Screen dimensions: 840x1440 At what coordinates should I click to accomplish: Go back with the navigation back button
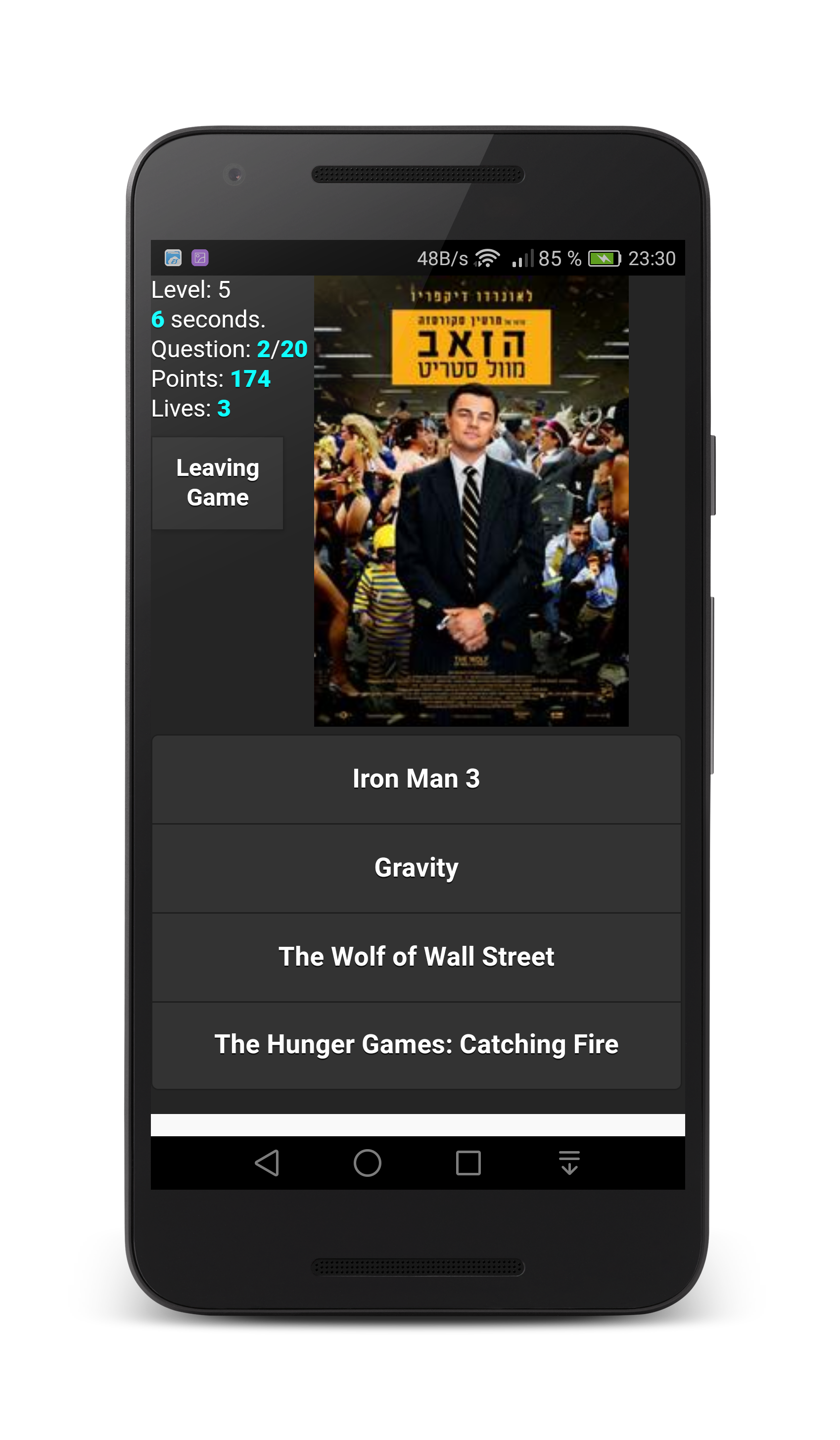(267, 1163)
